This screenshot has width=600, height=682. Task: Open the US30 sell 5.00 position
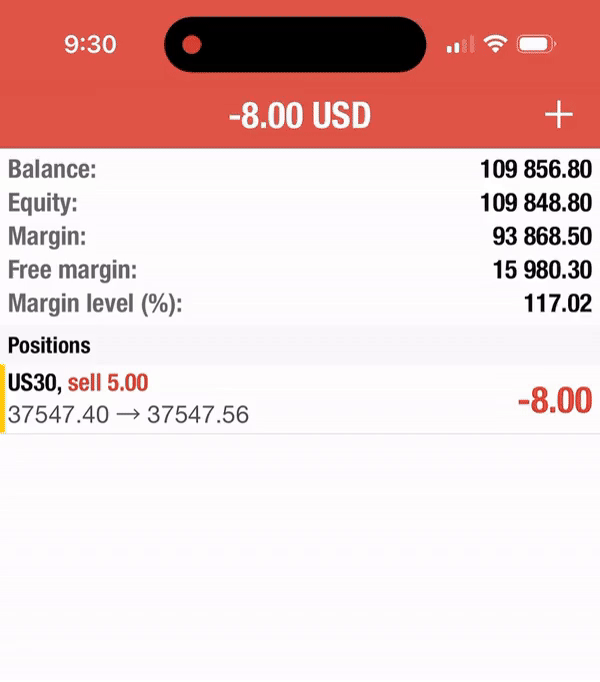300,399
